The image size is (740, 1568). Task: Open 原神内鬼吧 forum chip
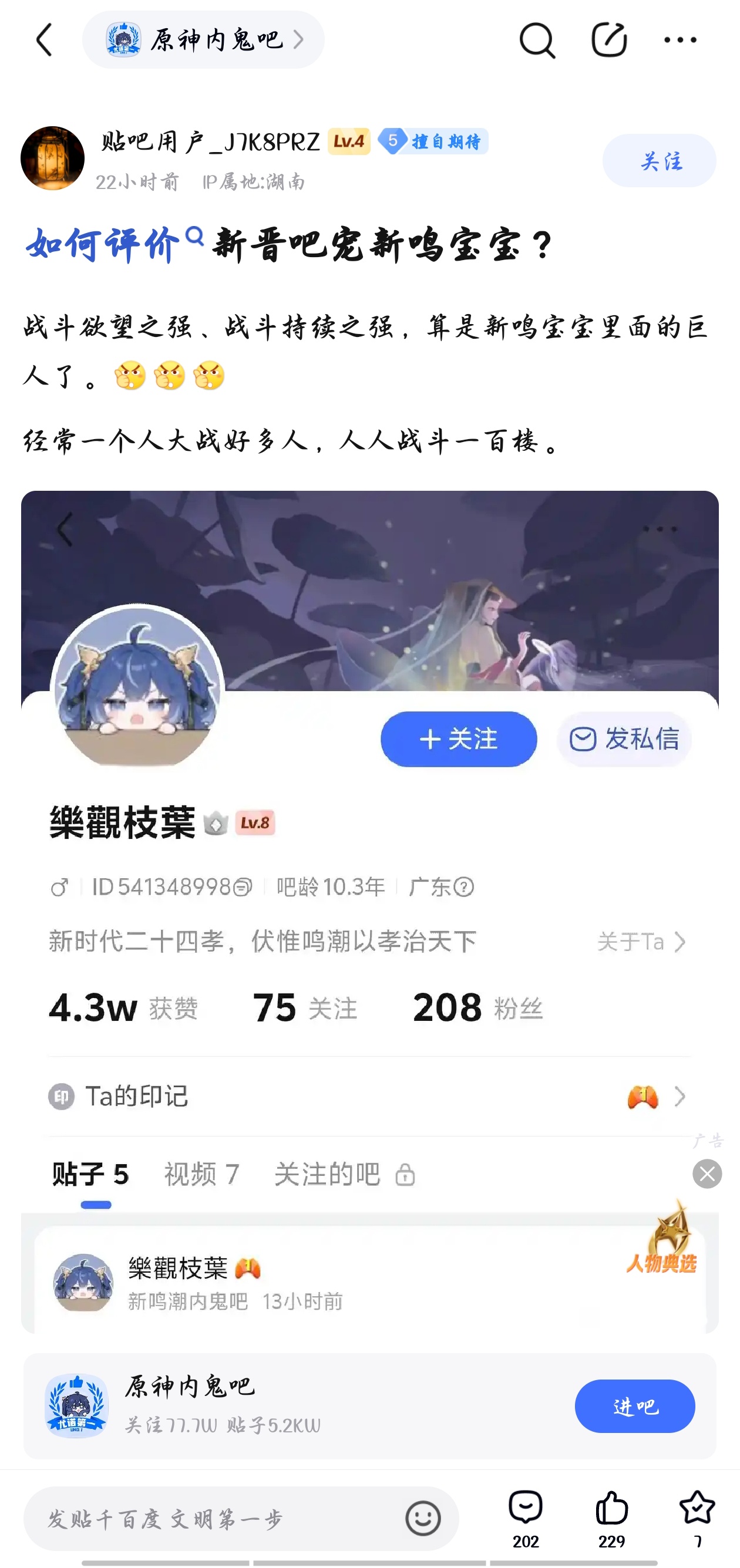(x=203, y=40)
